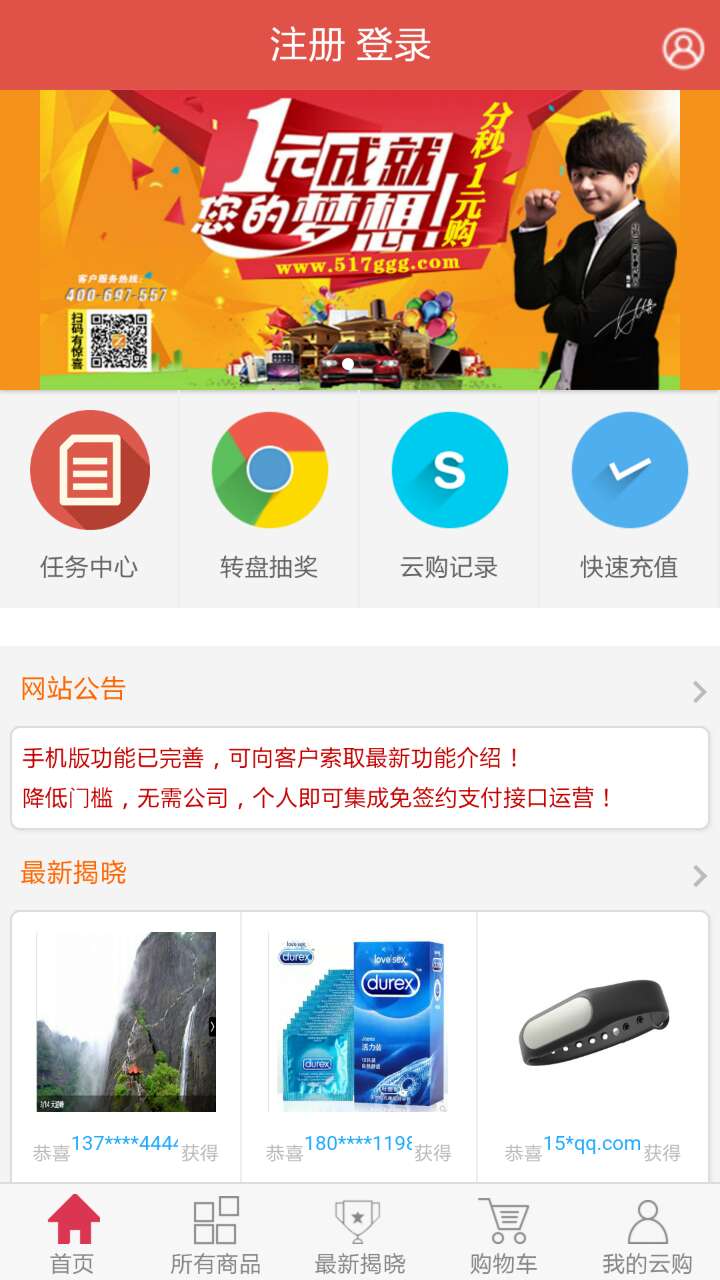Expand the 最新揭晓 latest results list
Screen dimensions: 720x1280
click(x=700, y=874)
